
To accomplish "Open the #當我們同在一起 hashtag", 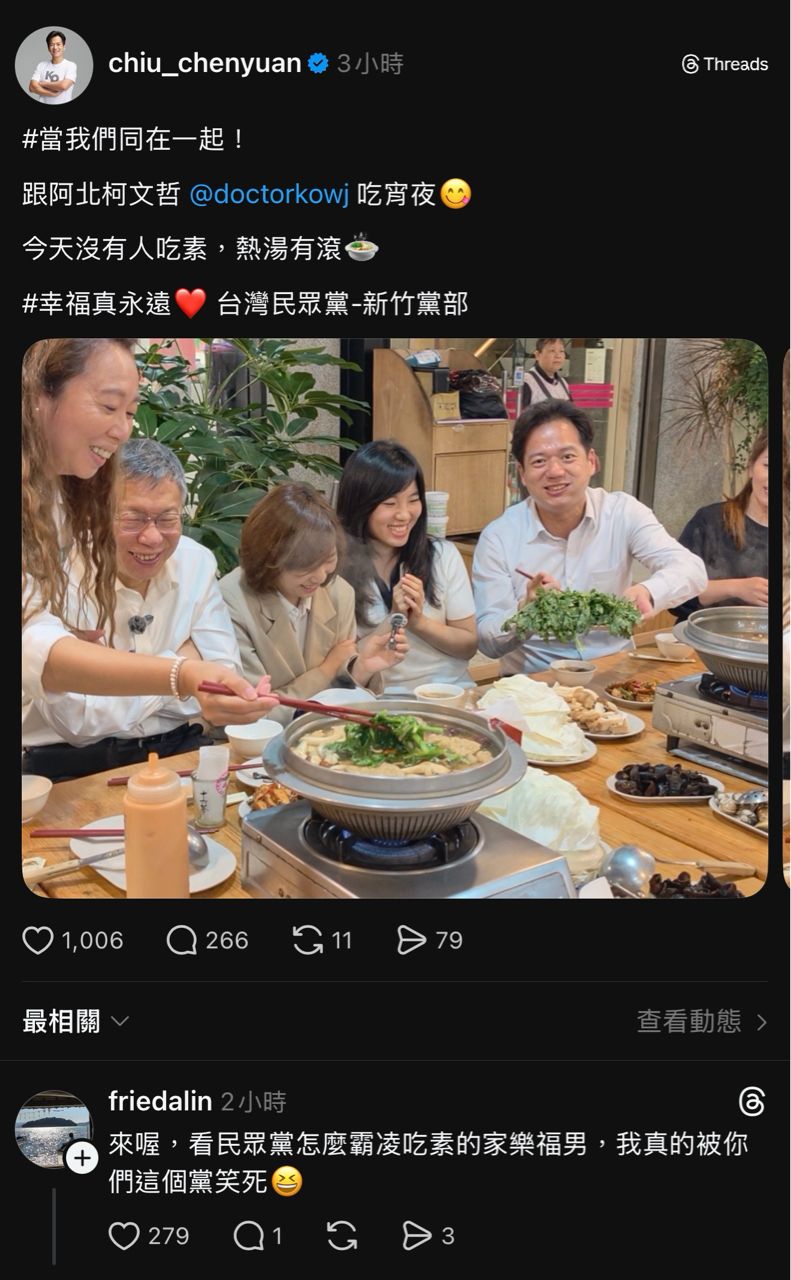I will 133,139.
